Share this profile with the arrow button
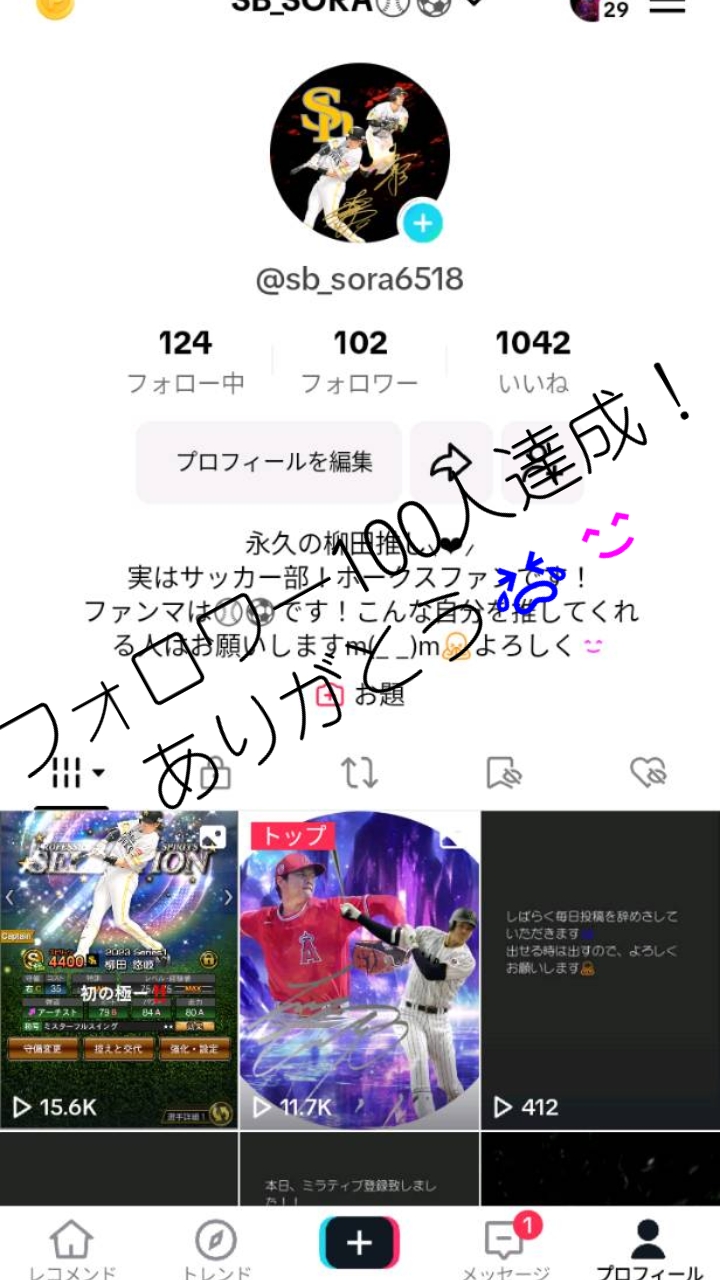Screen dimensions: 720x1280 (451, 462)
